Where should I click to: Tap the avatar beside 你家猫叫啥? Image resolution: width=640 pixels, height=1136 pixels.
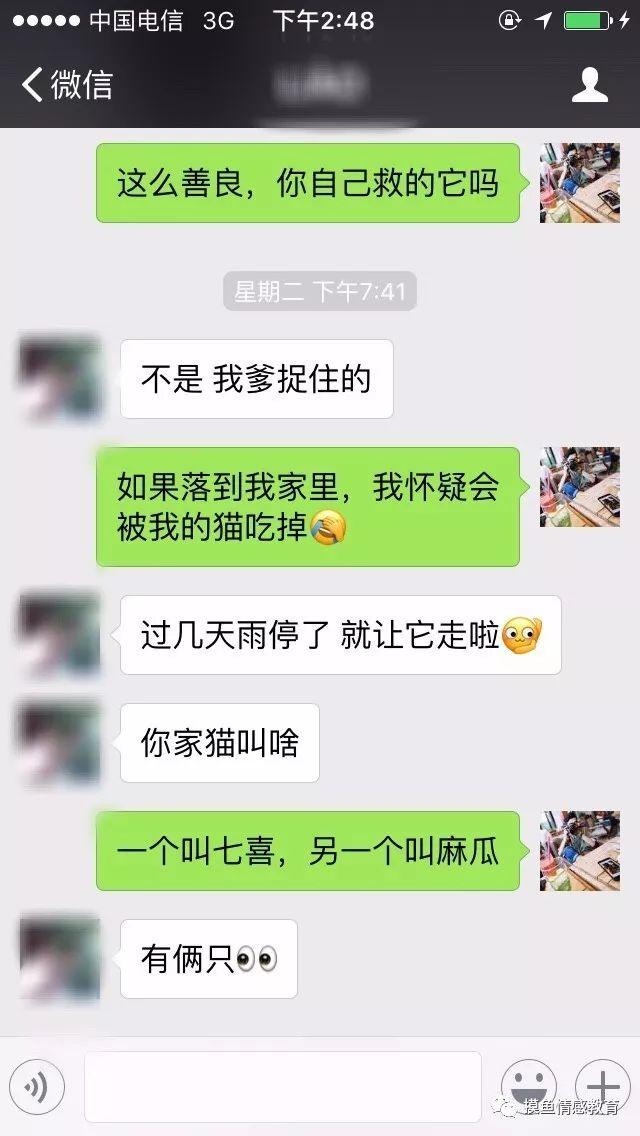pyautogui.click(x=60, y=743)
